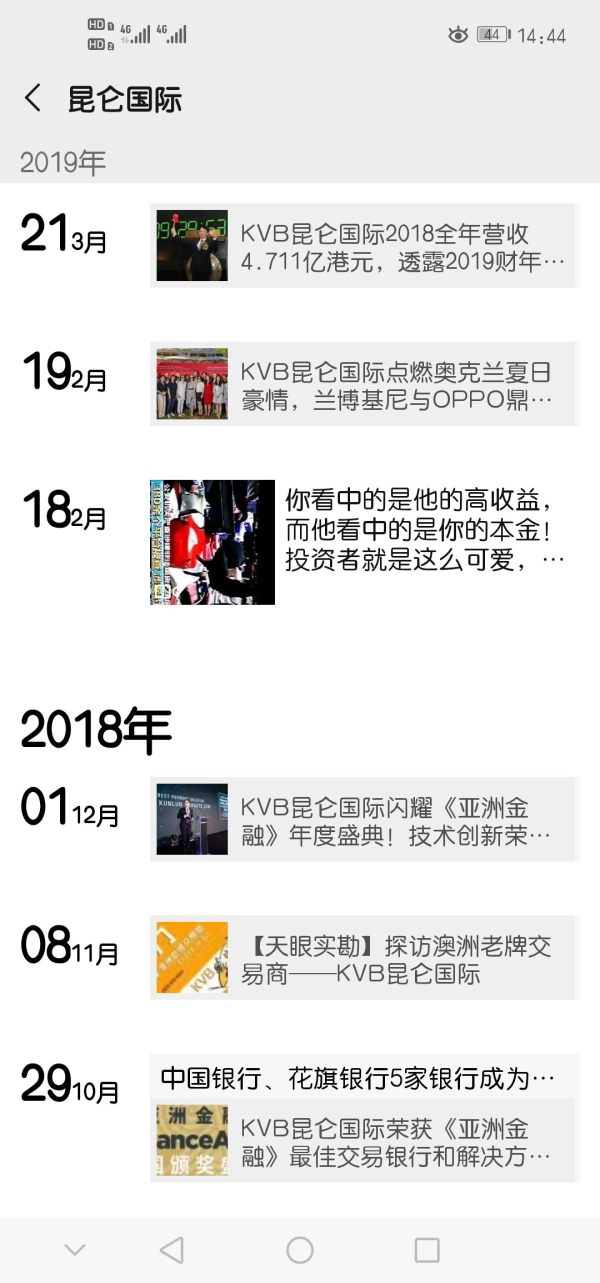Show recent apps via the square button
Image resolution: width=600 pixels, height=1283 pixels.
427,1250
